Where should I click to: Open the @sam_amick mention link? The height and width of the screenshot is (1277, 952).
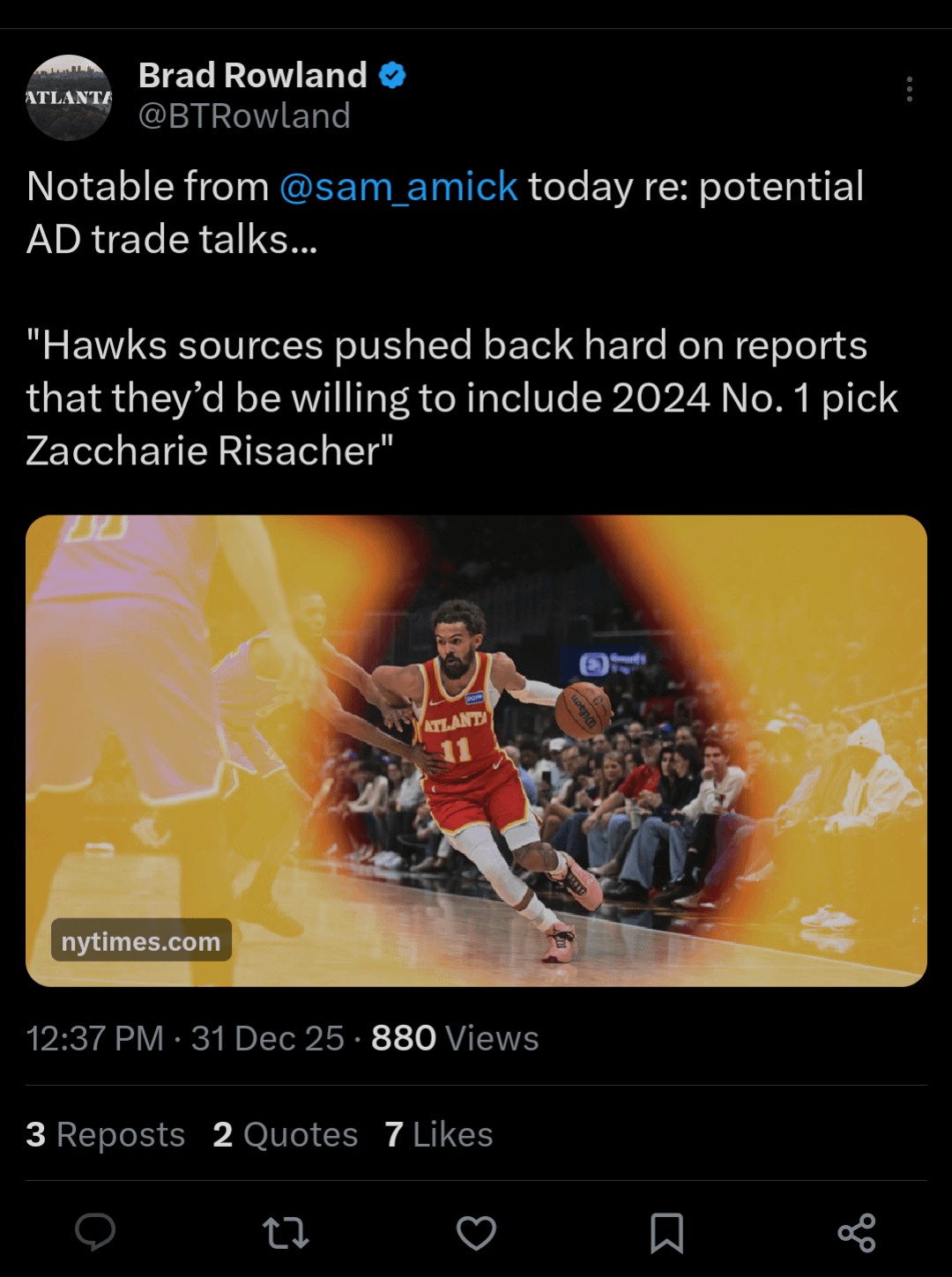[398, 187]
